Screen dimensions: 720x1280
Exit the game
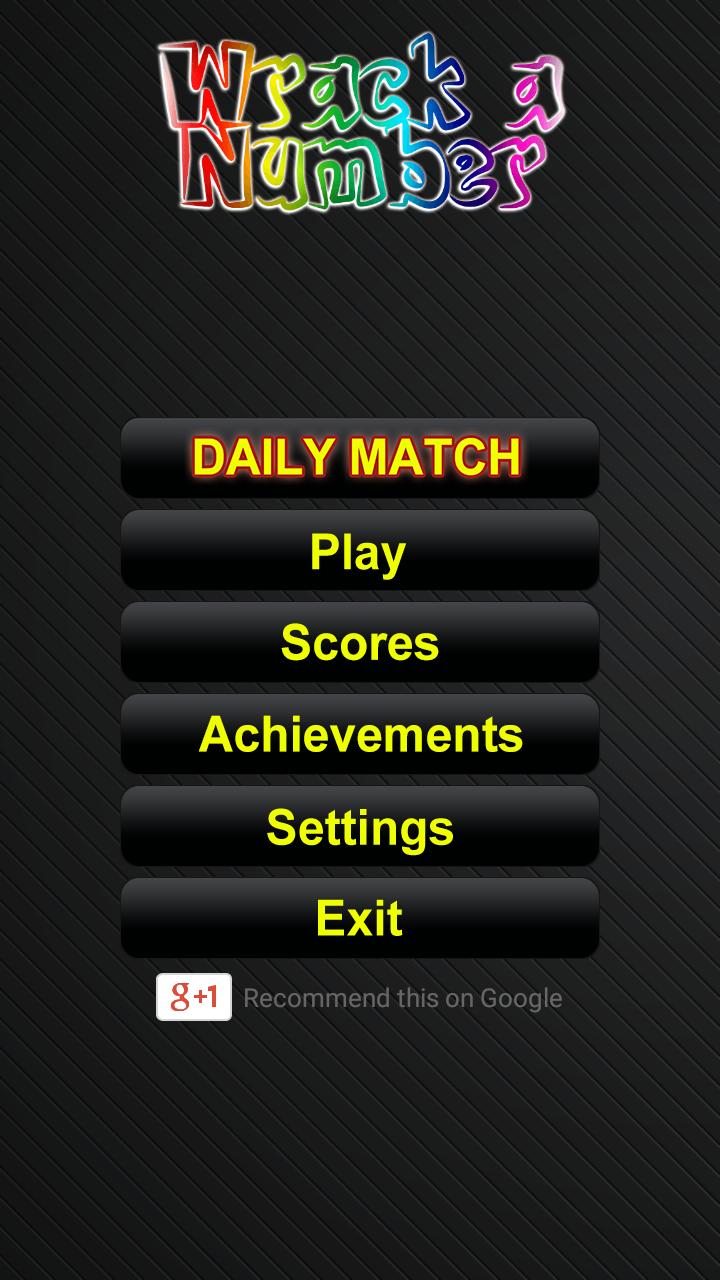pyautogui.click(x=359, y=918)
